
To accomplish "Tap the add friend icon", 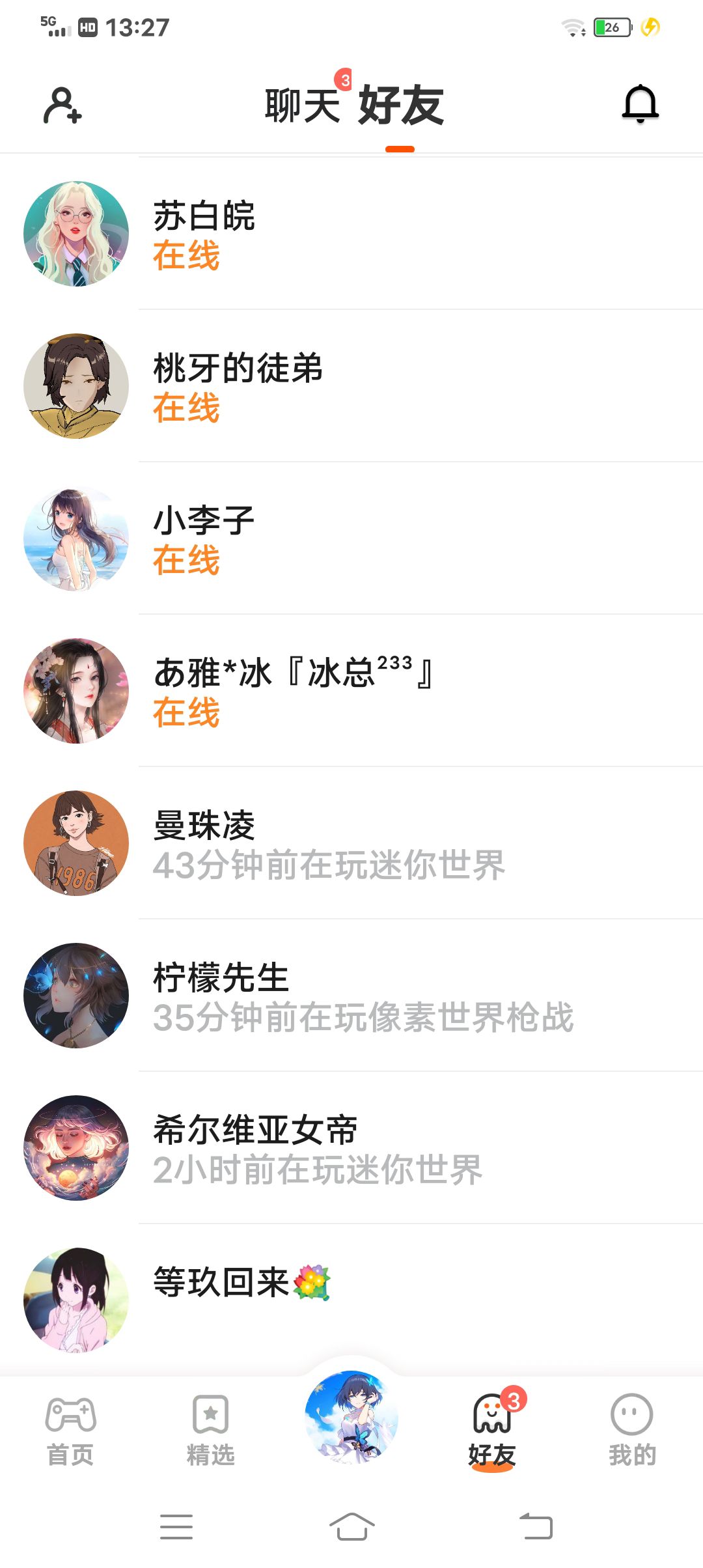I will click(x=62, y=105).
